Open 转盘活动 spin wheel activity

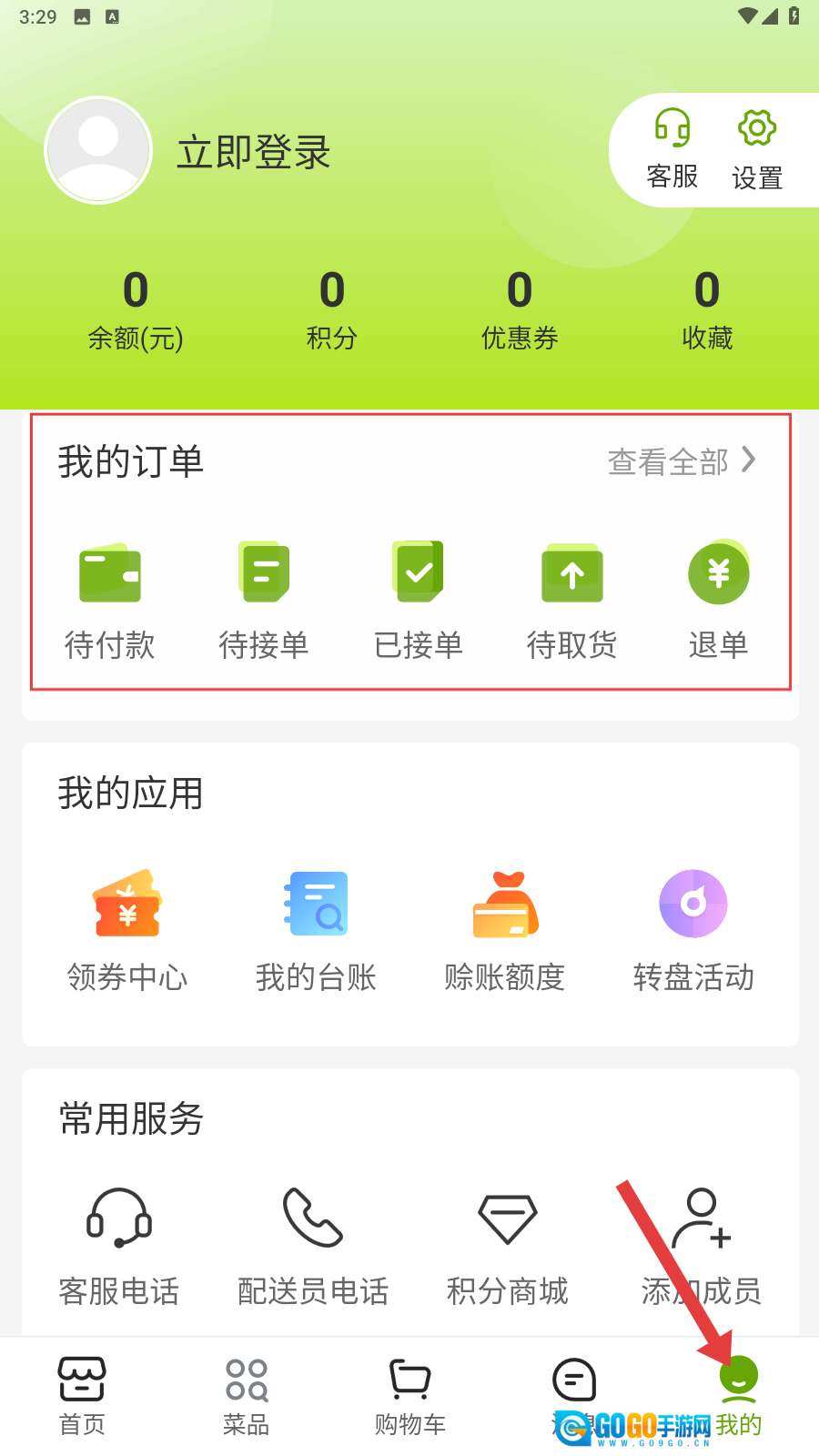click(x=693, y=930)
